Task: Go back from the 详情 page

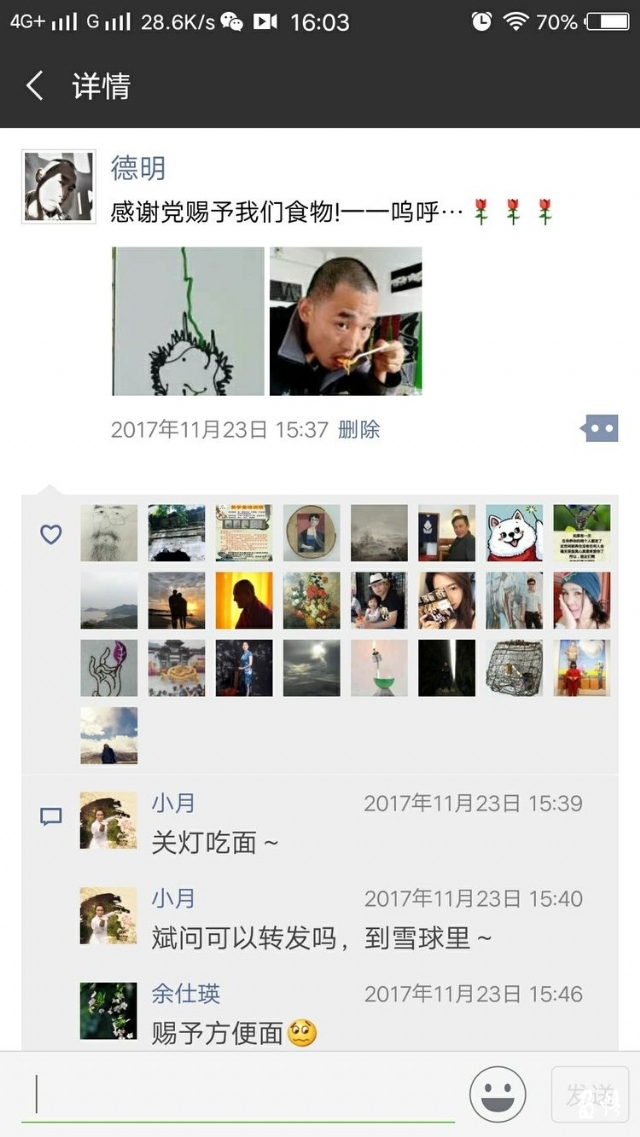Action: tap(35, 86)
